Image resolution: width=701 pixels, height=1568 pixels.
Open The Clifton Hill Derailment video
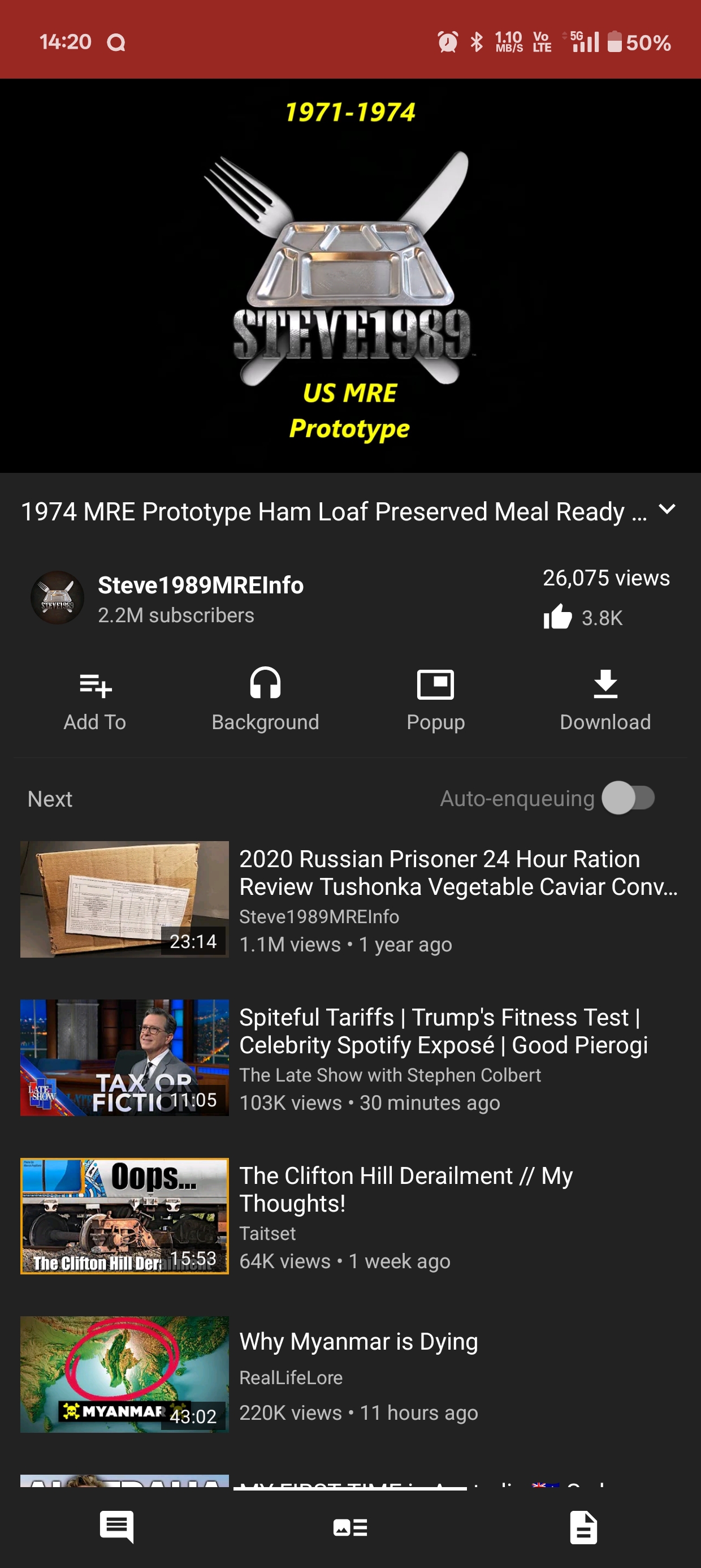pyautogui.click(x=350, y=1216)
